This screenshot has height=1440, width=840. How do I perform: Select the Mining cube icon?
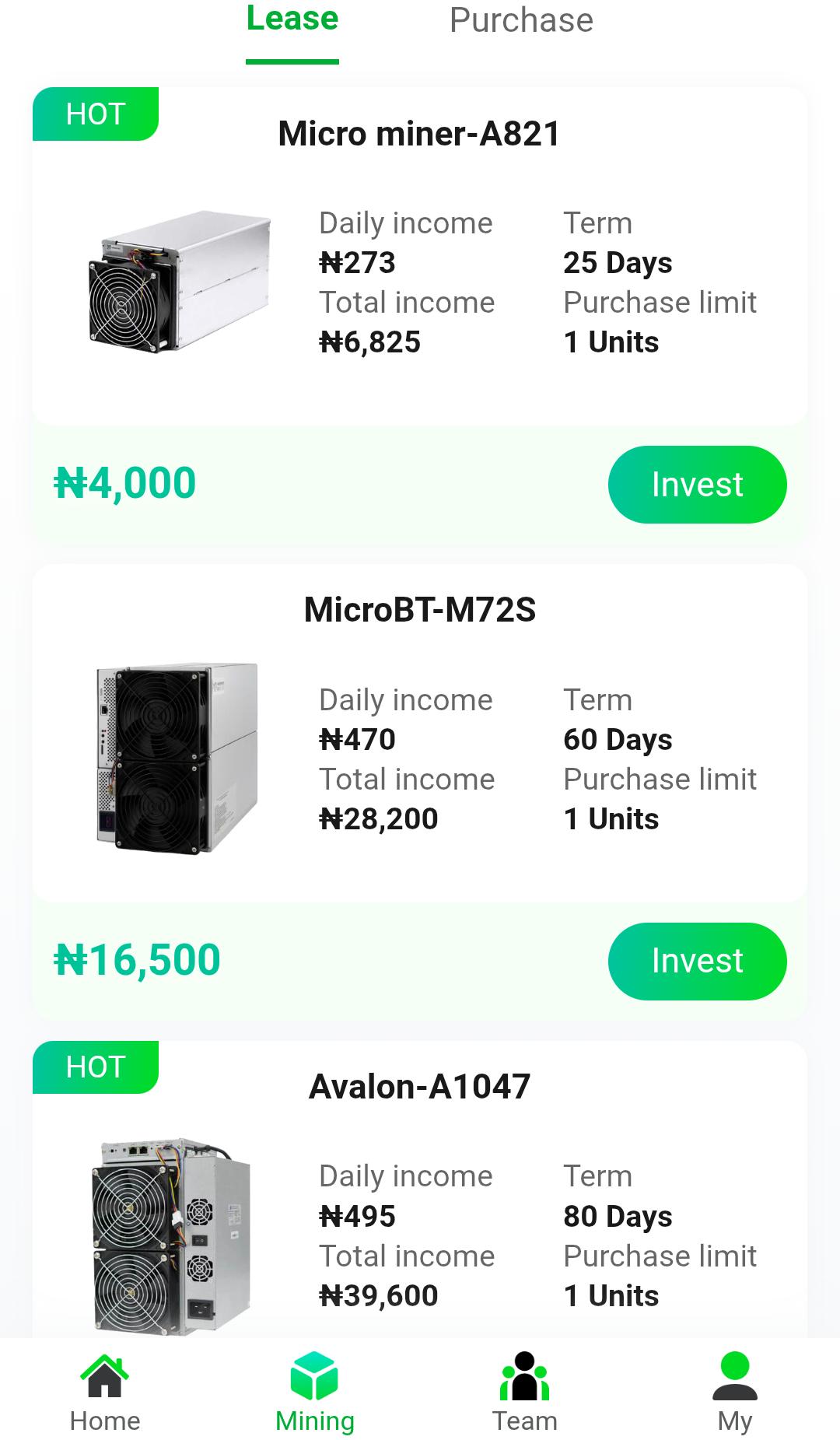pyautogui.click(x=313, y=1375)
